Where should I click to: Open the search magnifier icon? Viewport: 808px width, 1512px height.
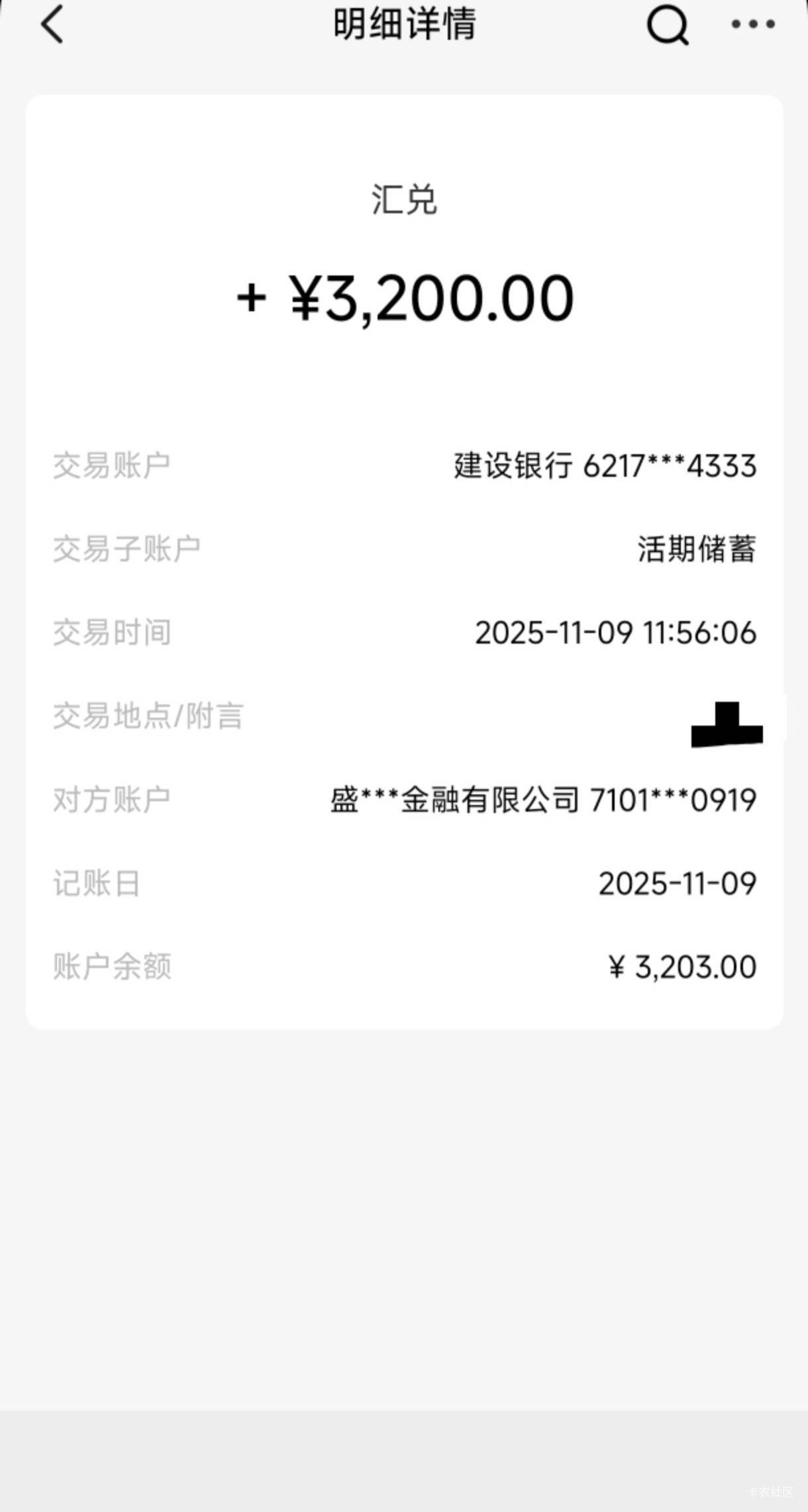[x=667, y=25]
